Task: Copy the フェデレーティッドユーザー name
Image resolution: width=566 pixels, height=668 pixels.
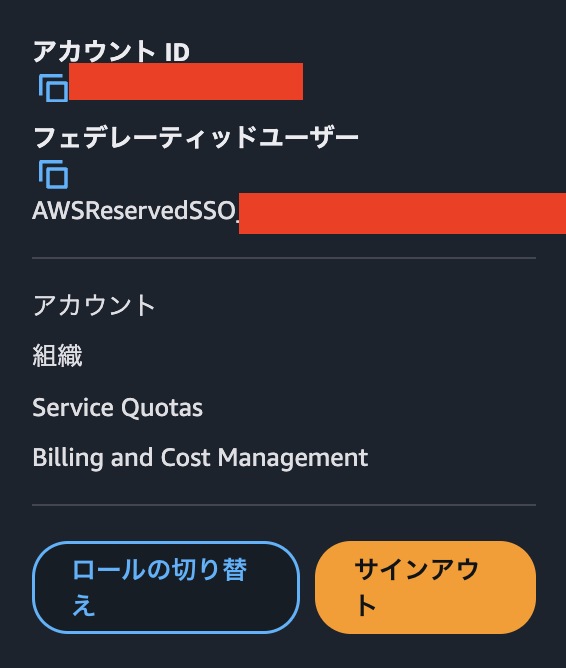Action: coord(53,174)
